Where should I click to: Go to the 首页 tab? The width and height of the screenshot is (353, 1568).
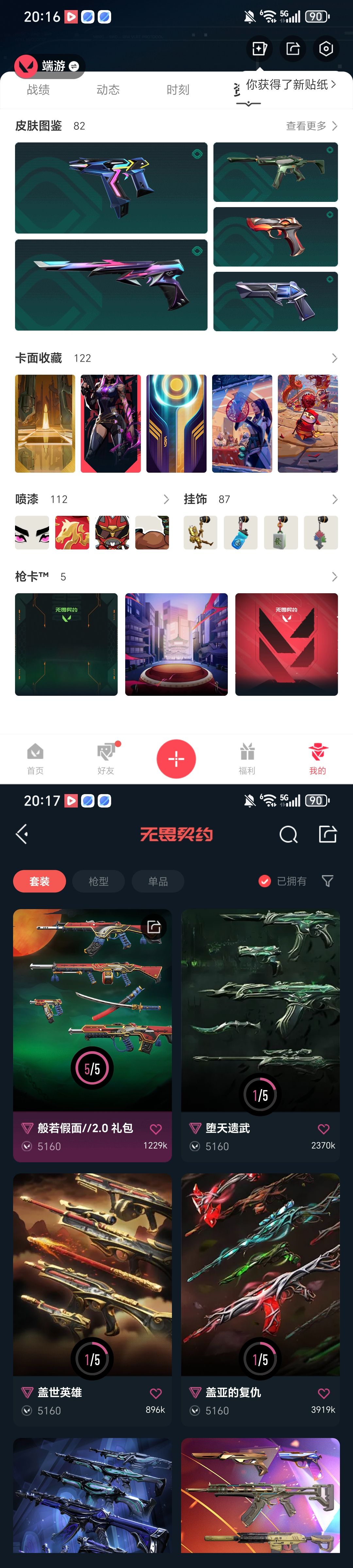(35, 759)
